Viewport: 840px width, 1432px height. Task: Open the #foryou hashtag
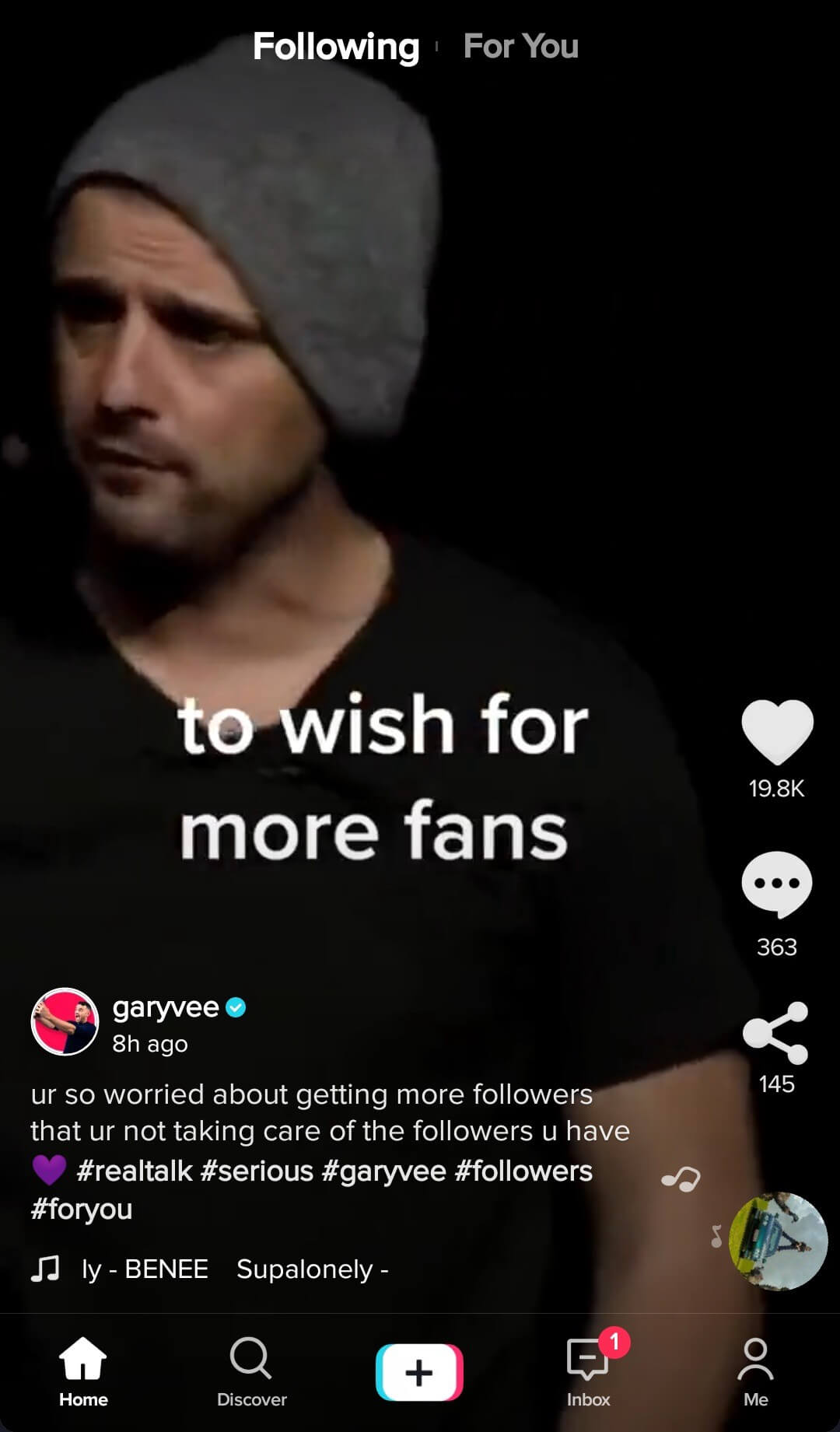click(x=82, y=1209)
